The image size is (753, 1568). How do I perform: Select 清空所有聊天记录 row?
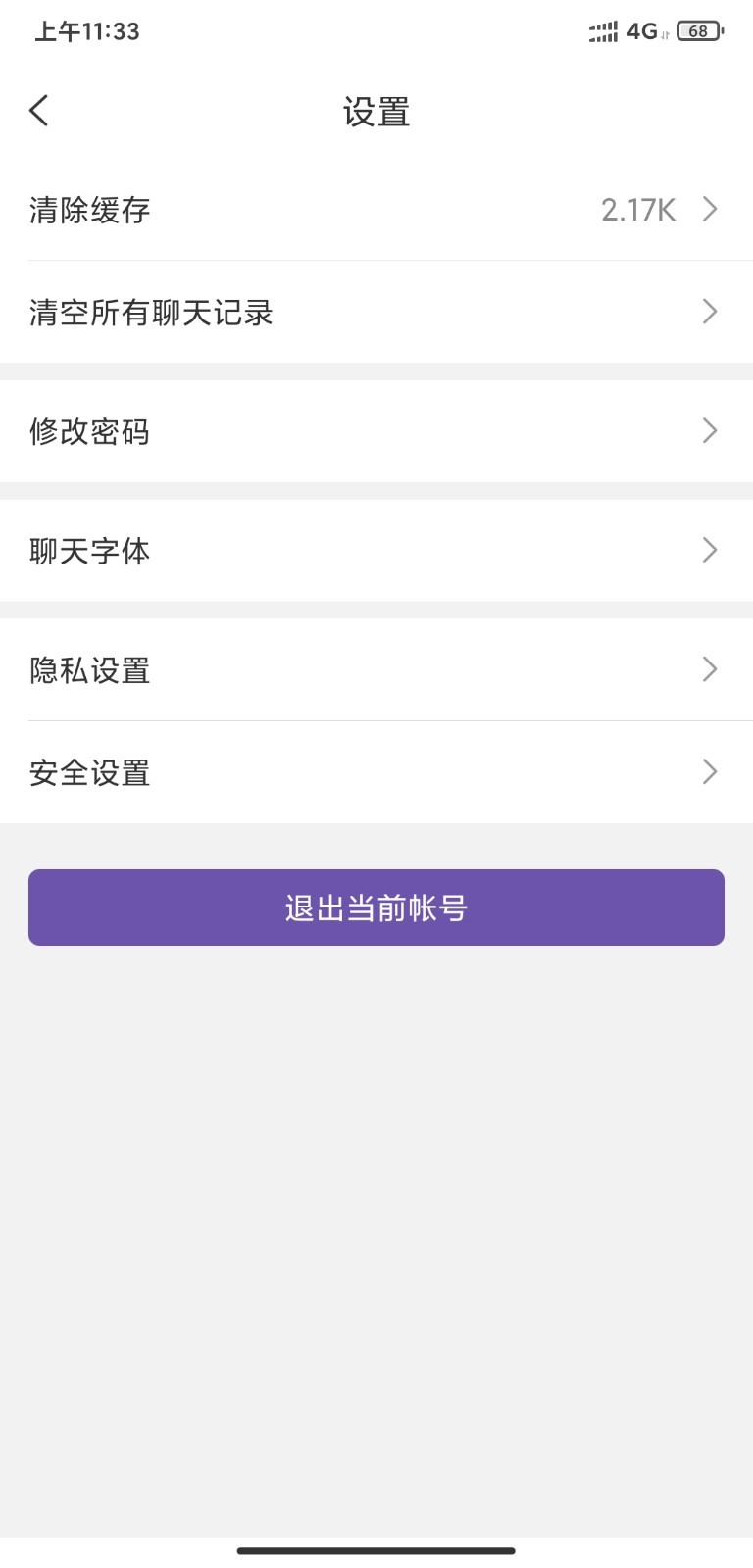376,312
